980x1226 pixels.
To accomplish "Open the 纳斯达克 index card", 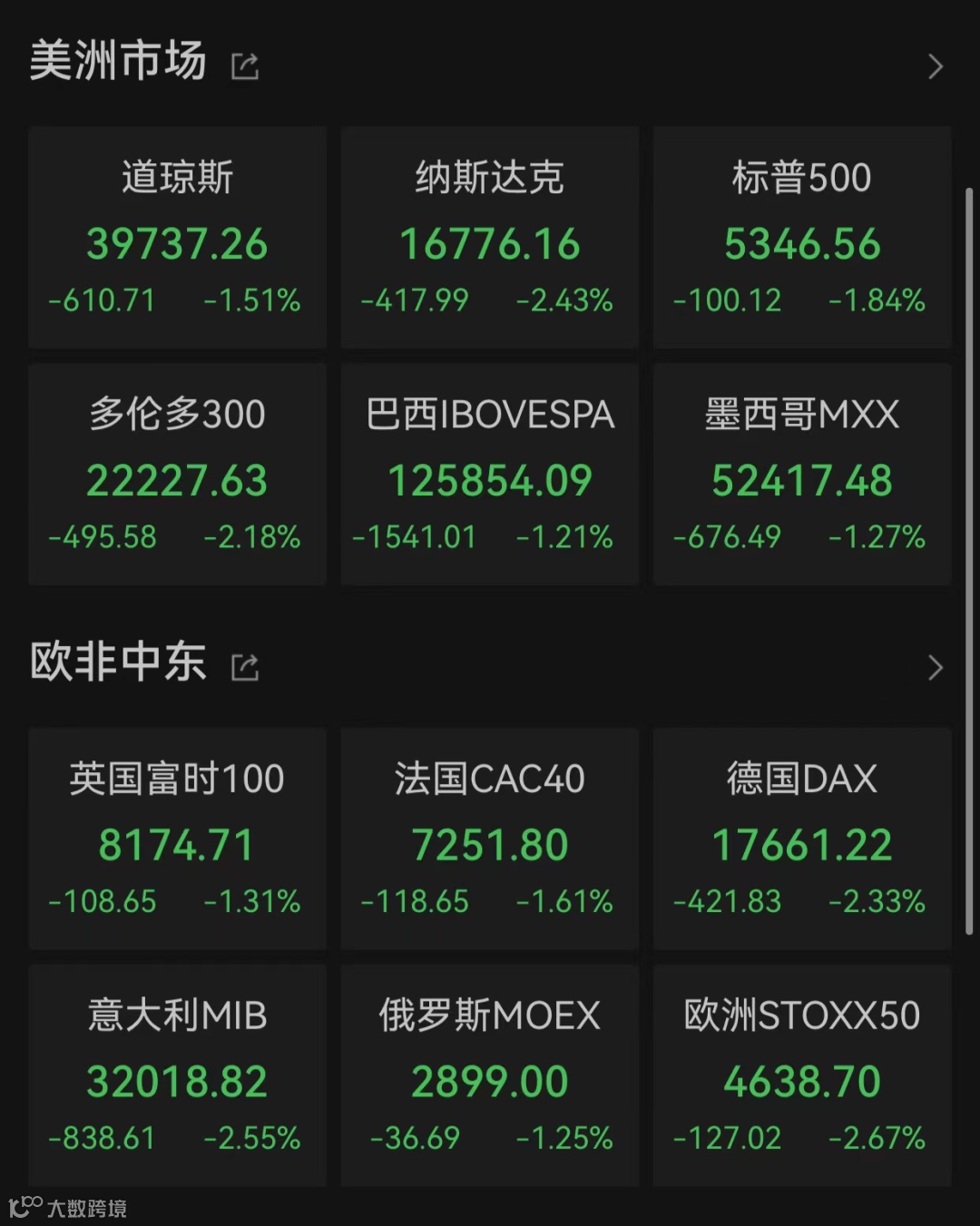I will [x=490, y=237].
